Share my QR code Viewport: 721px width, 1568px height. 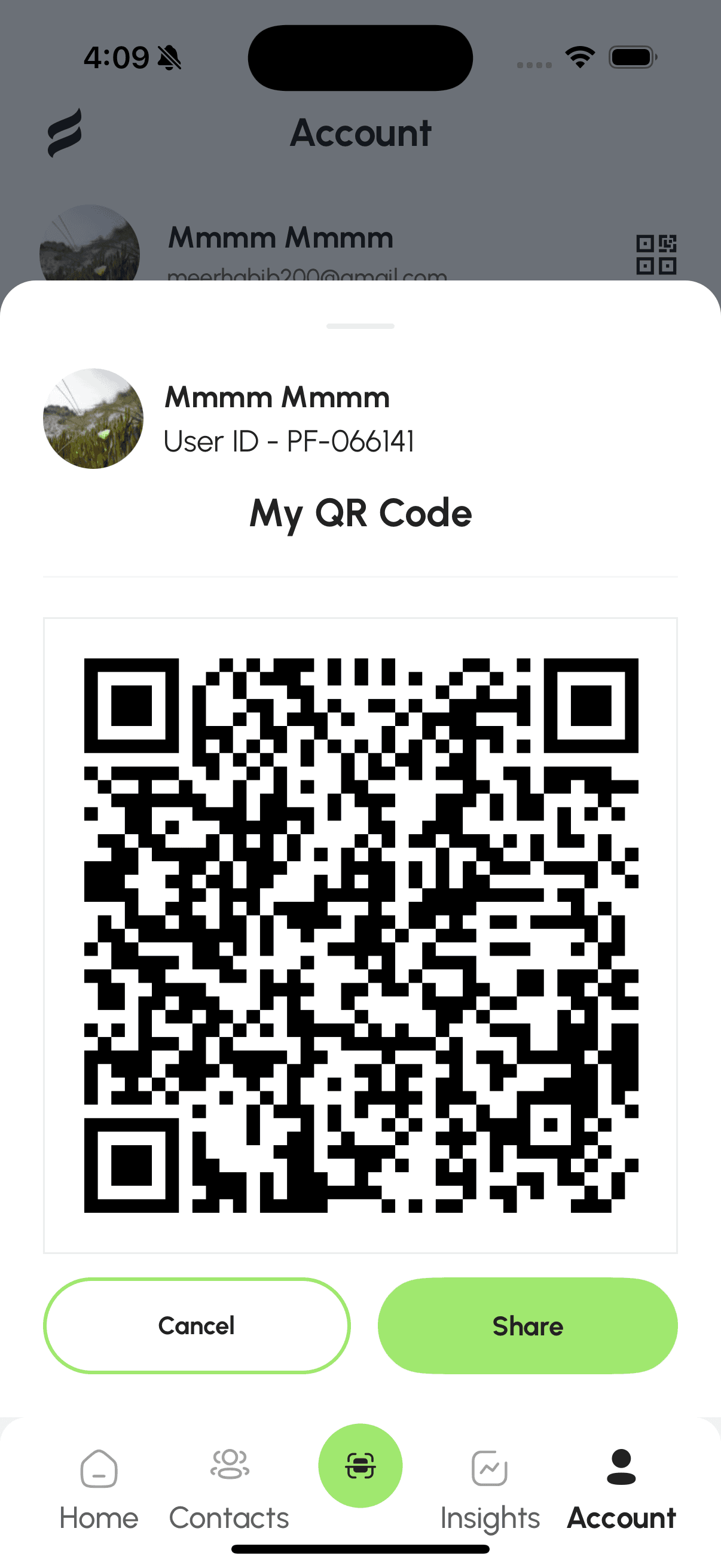[527, 1325]
